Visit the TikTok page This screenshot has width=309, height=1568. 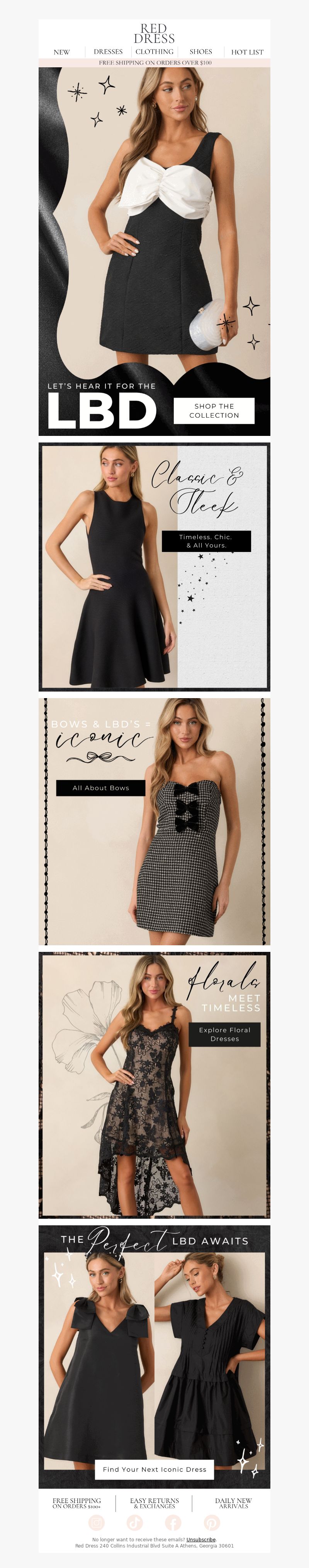tap(135, 1523)
